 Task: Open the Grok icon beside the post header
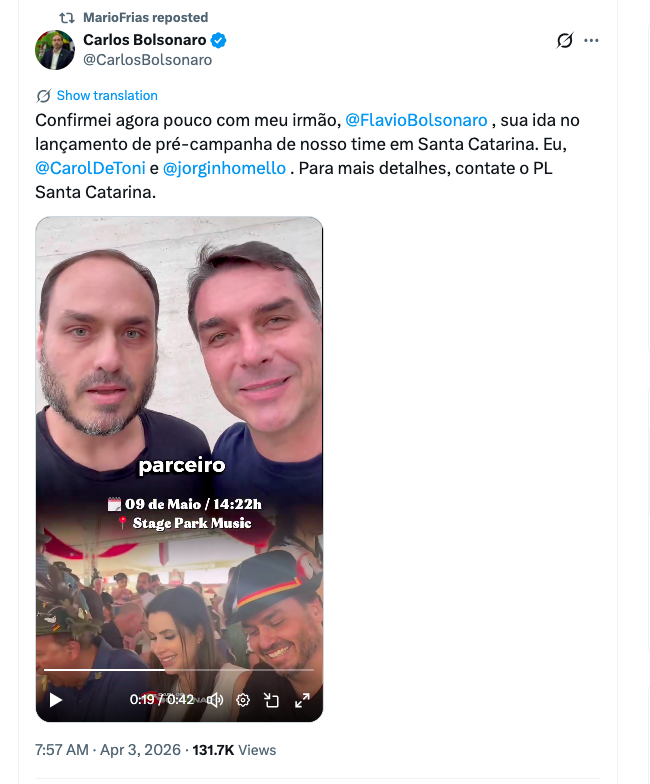564,41
